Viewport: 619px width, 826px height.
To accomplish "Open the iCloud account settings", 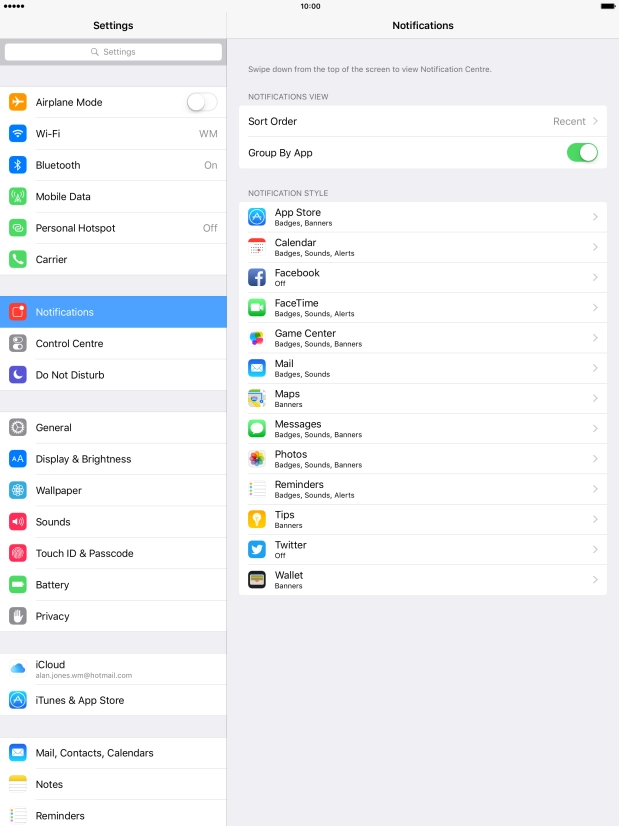I will [x=113, y=669].
